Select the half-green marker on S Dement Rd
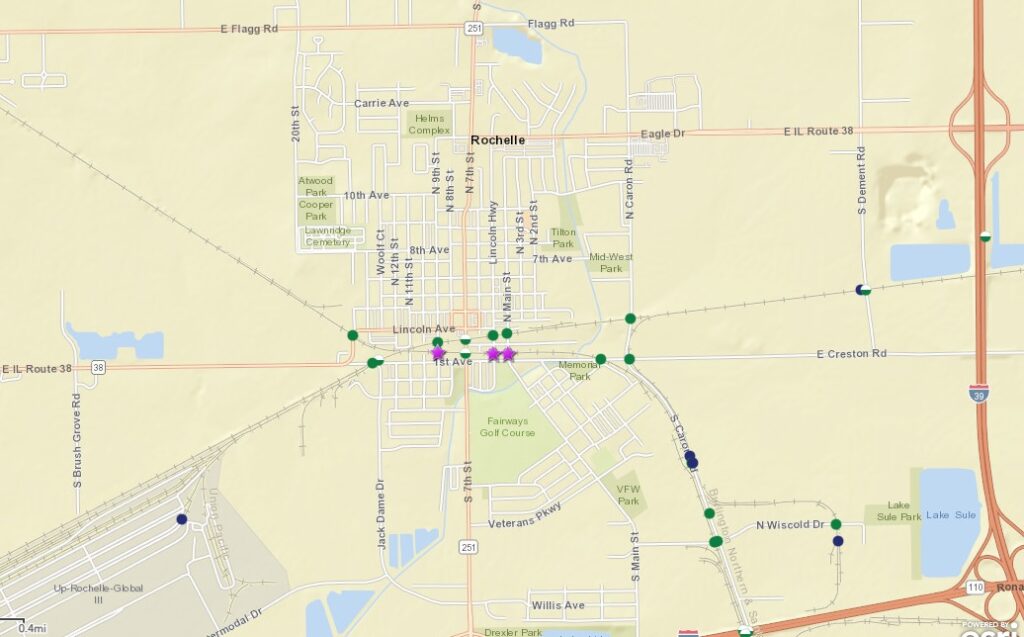 pyautogui.click(x=863, y=289)
